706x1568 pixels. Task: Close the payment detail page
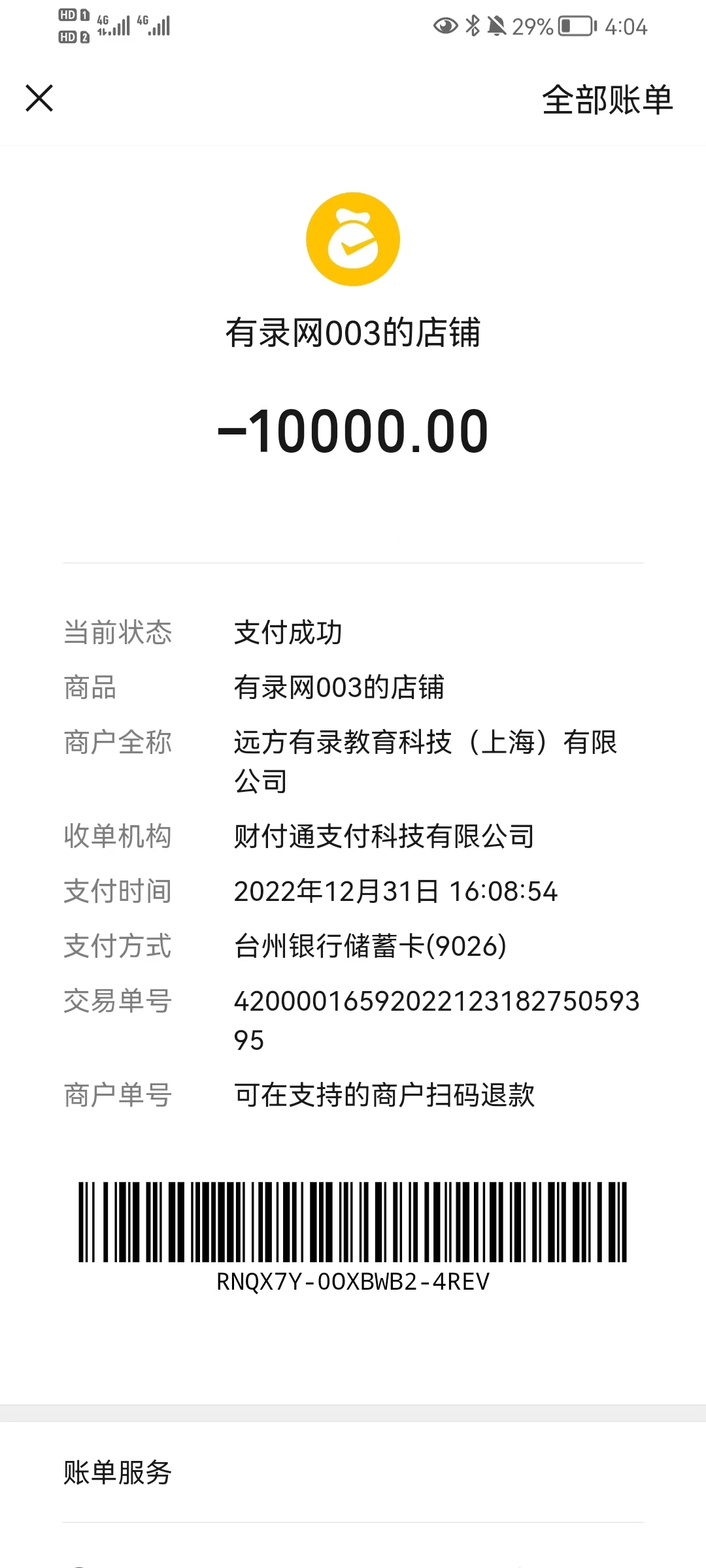coord(39,99)
